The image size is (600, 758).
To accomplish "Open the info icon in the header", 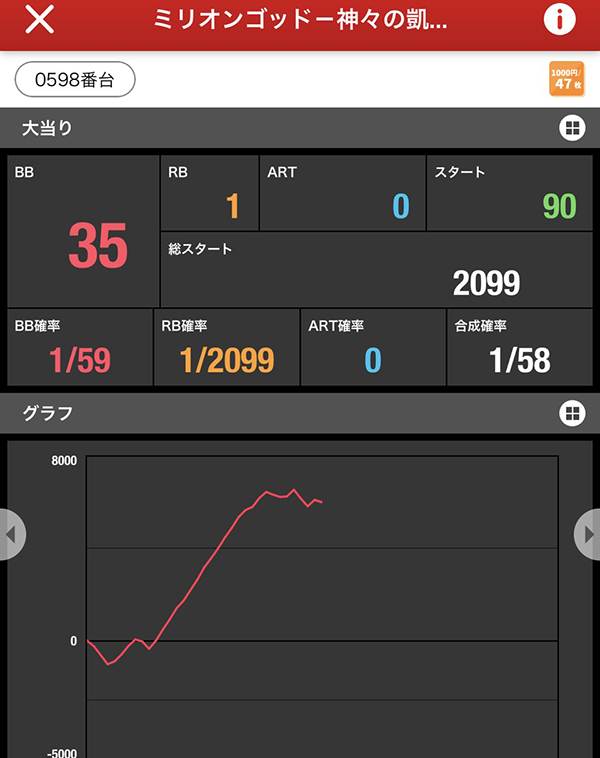I will 560,20.
